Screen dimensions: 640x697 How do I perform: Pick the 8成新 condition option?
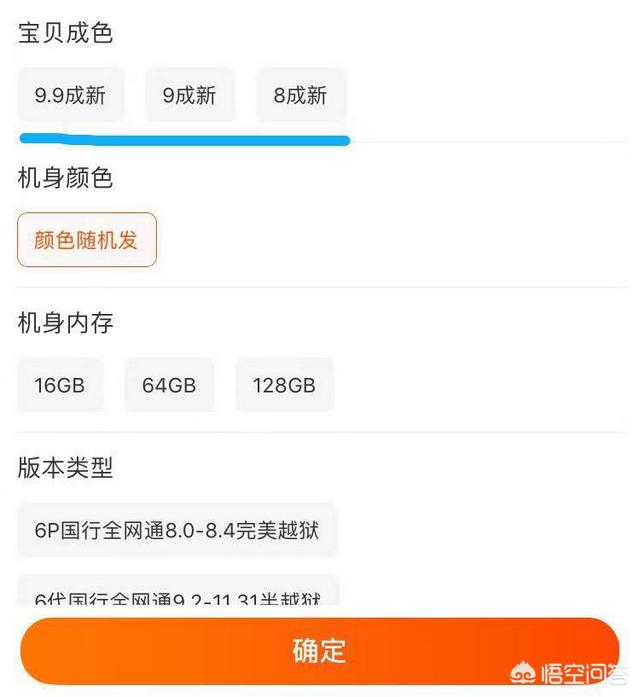(300, 96)
